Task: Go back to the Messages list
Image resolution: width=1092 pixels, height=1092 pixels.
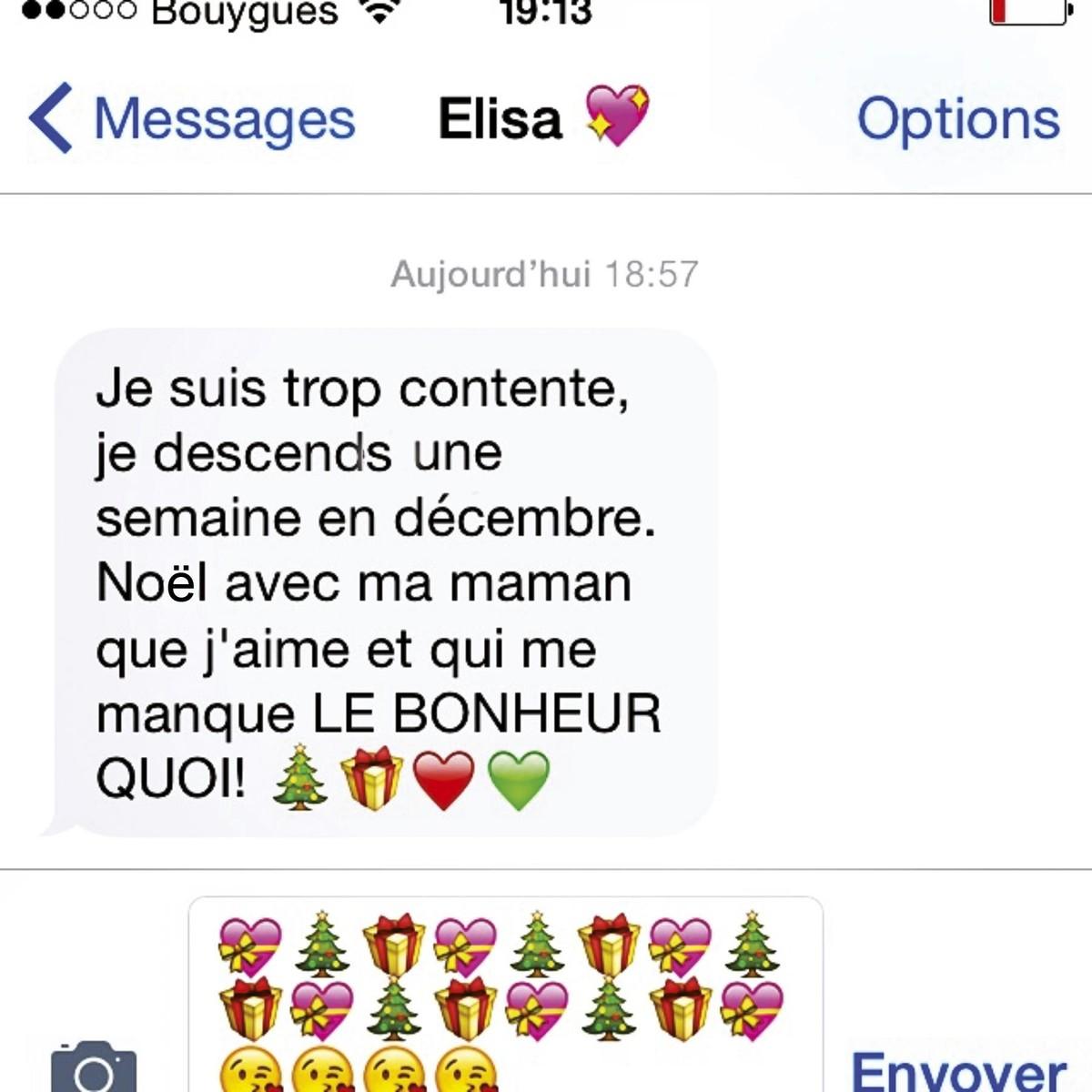Action: pos(191,119)
